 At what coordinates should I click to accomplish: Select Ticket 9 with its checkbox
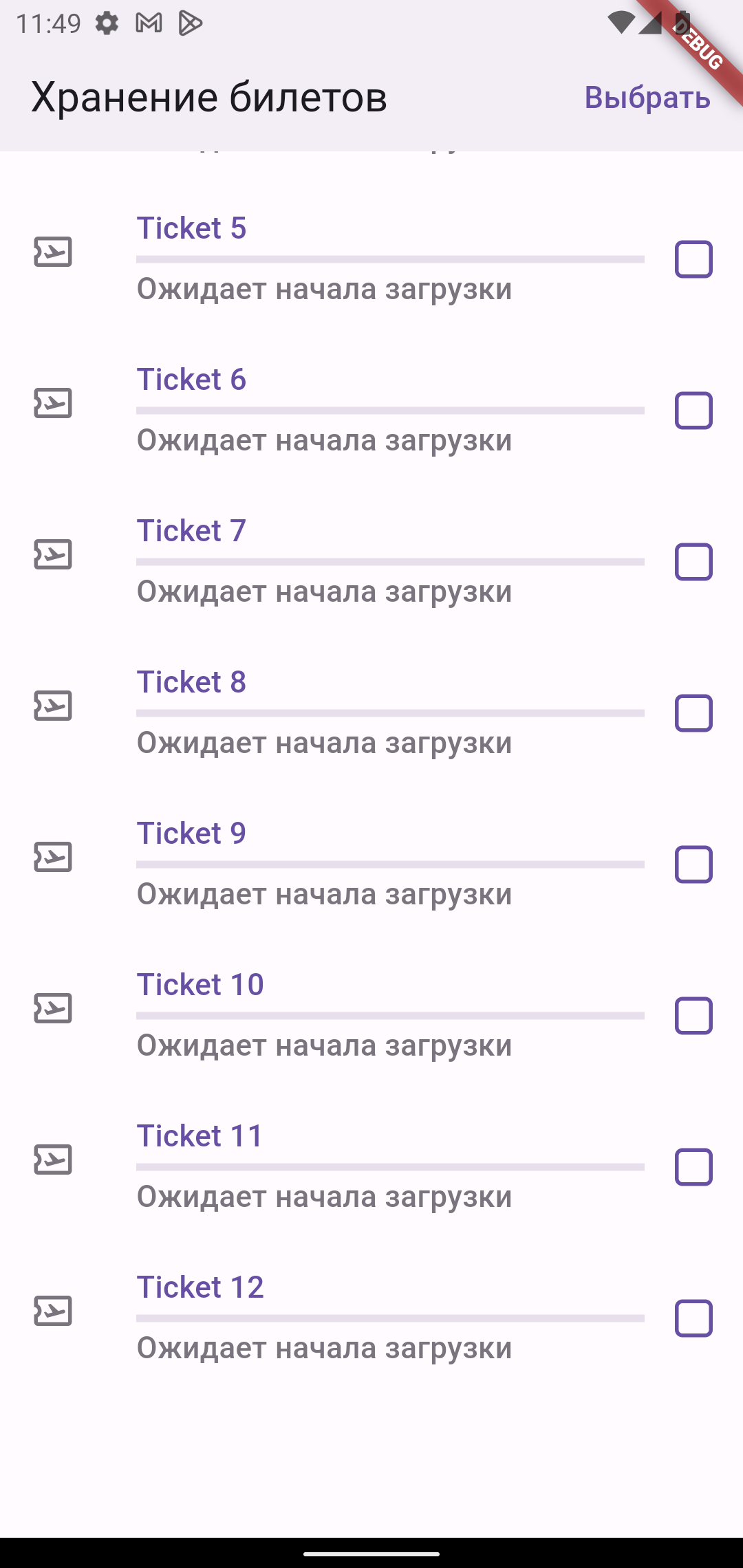[x=693, y=864]
